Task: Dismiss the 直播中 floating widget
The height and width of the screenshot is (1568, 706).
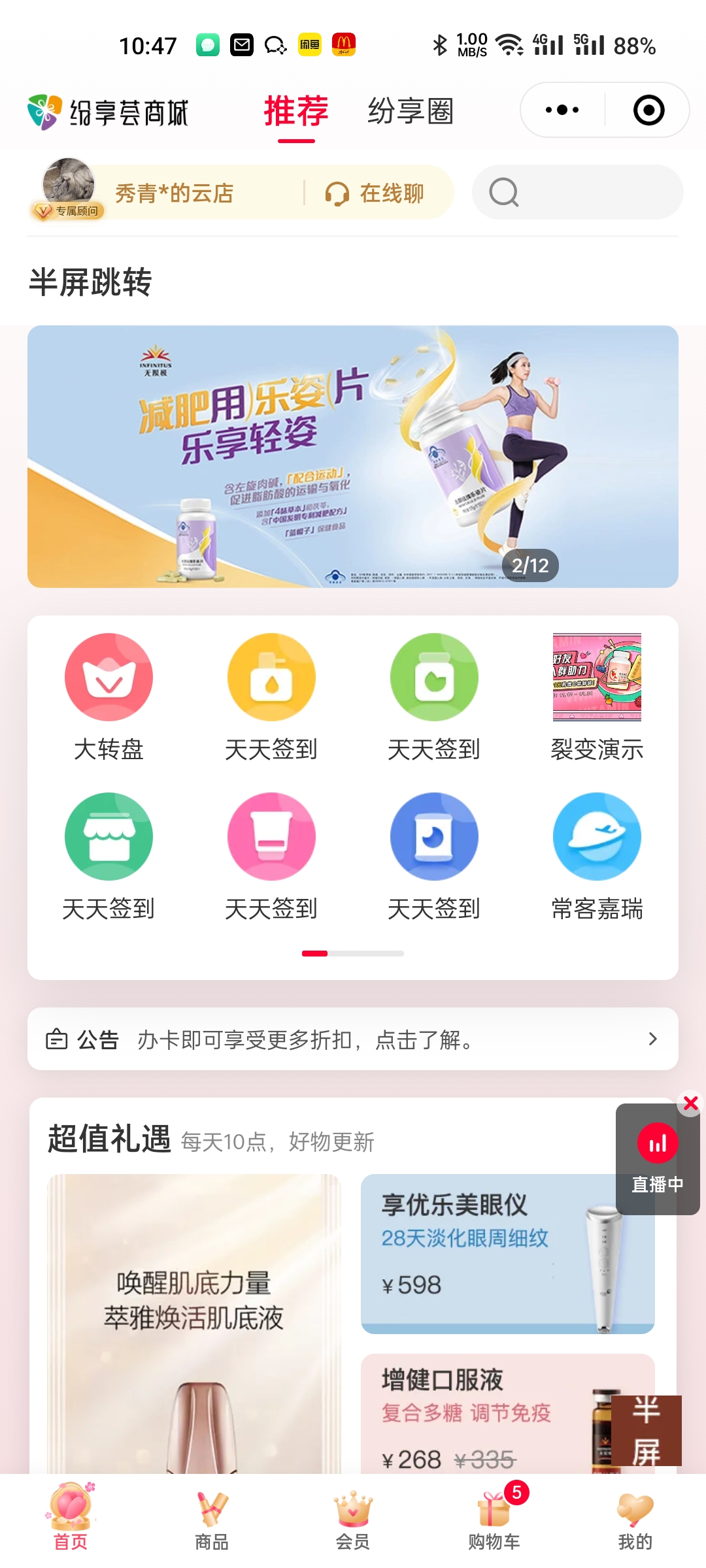Action: (690, 1103)
